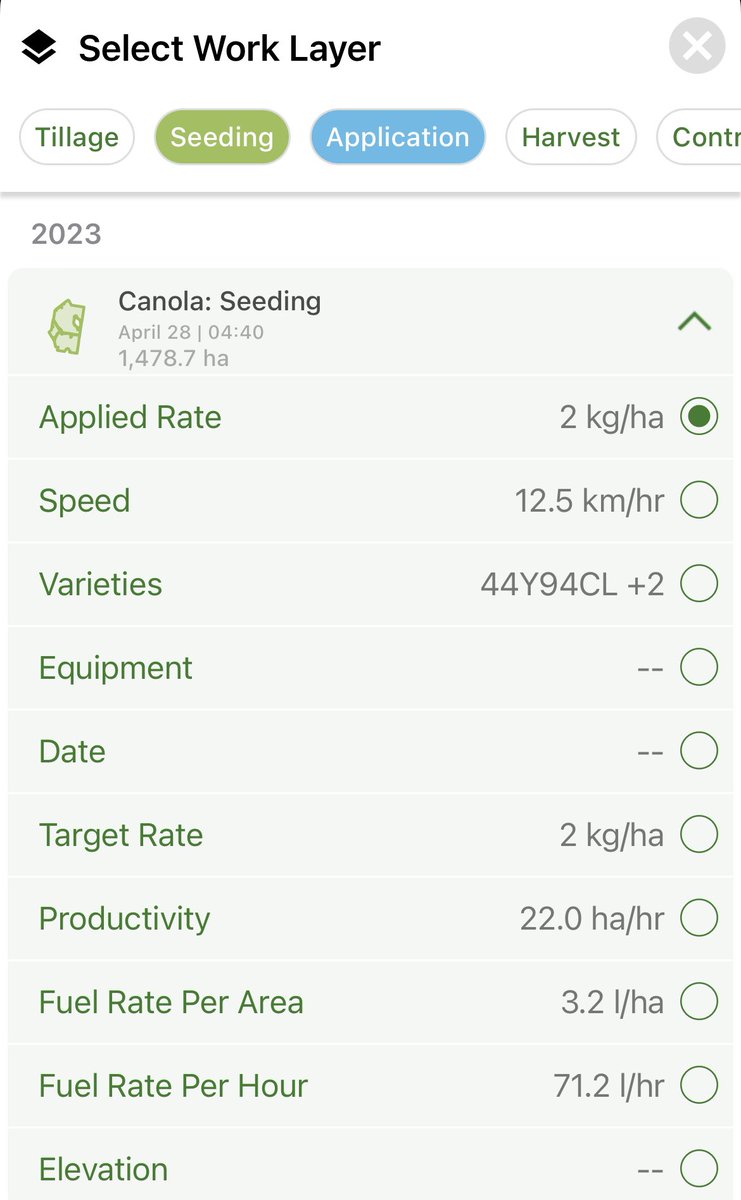Select the Date layer option

click(x=698, y=751)
